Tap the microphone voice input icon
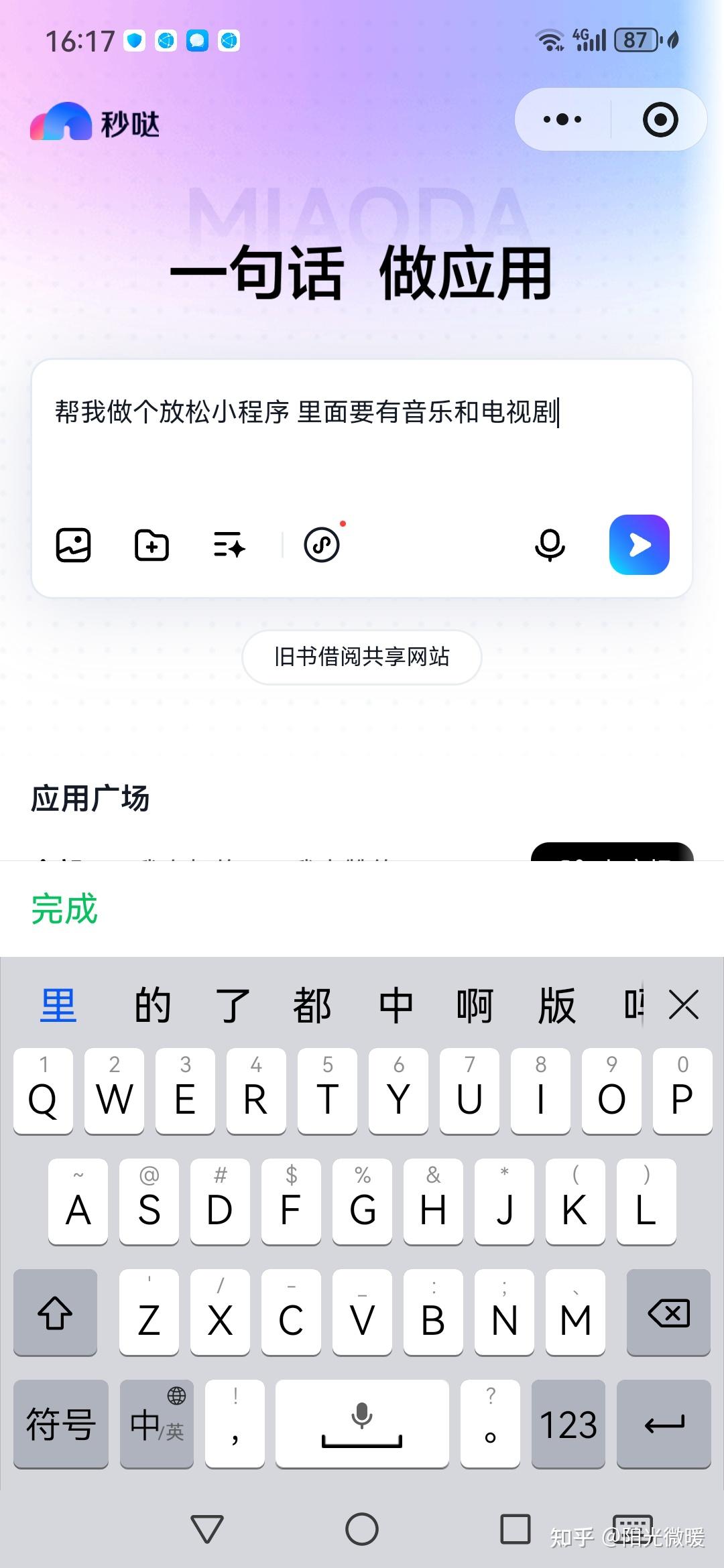 click(x=550, y=545)
